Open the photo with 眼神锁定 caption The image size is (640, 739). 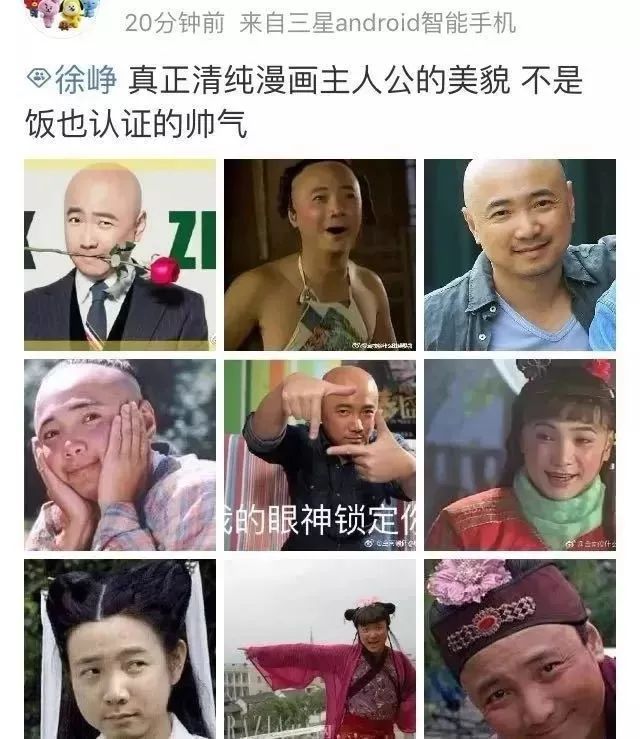click(319, 454)
